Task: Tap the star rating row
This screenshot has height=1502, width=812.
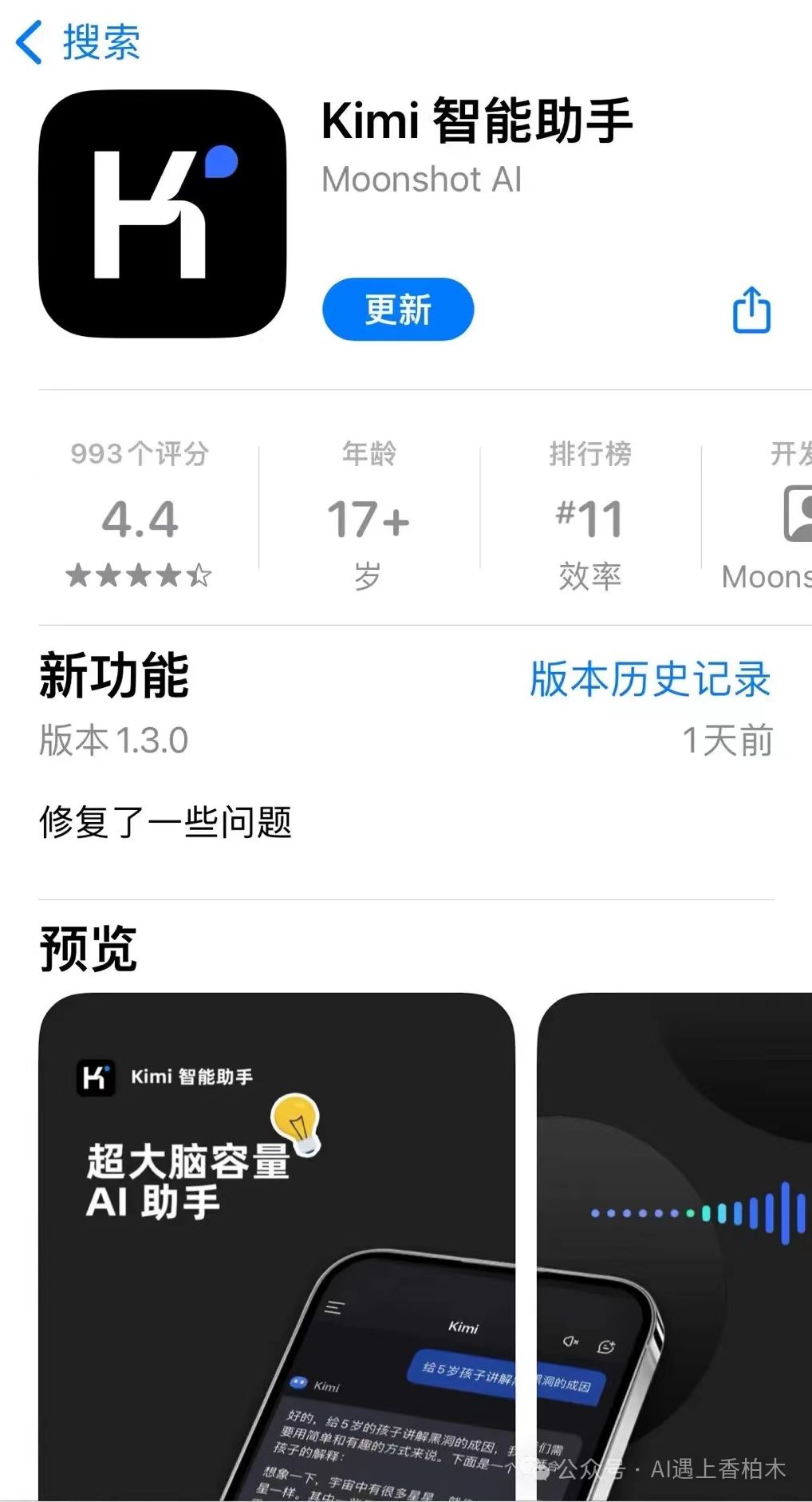Action: coord(139,575)
